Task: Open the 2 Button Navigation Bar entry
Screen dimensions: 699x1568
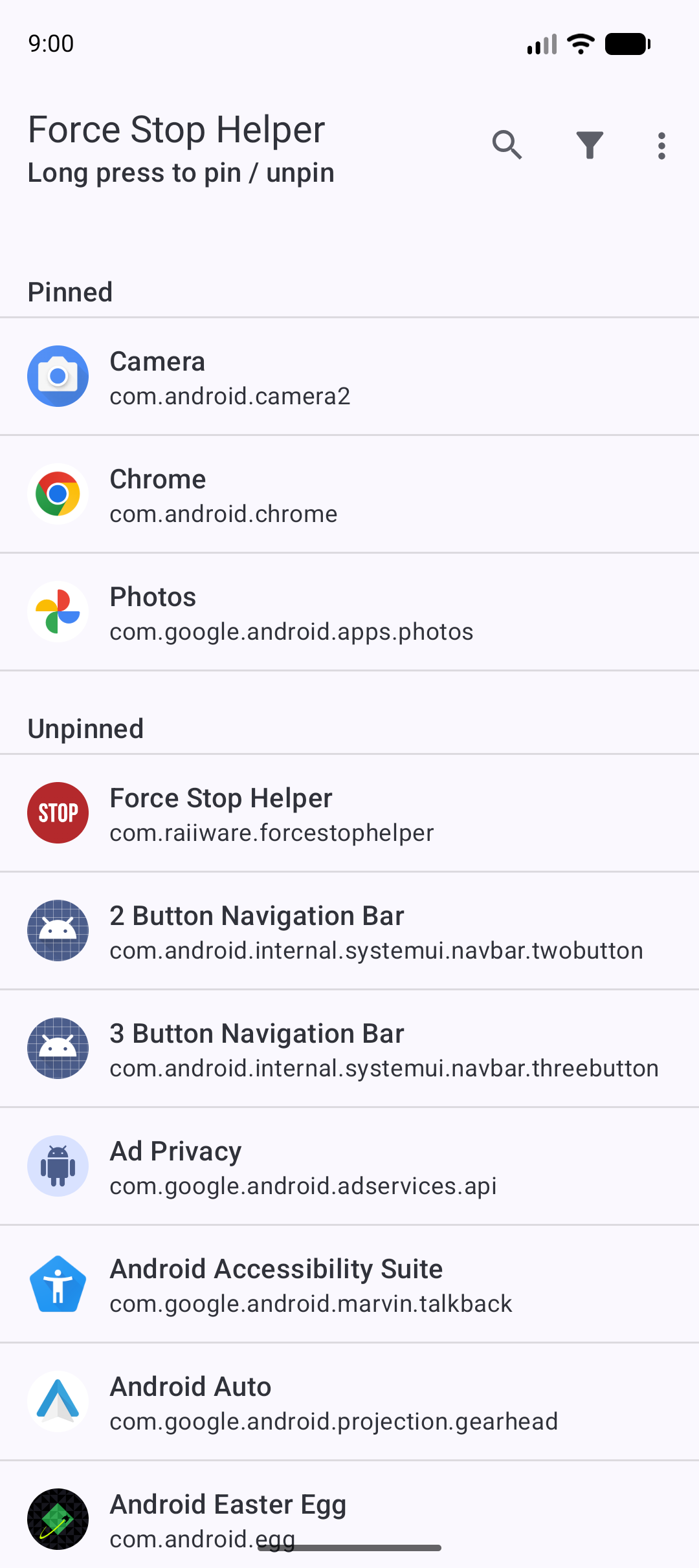Action: click(349, 931)
